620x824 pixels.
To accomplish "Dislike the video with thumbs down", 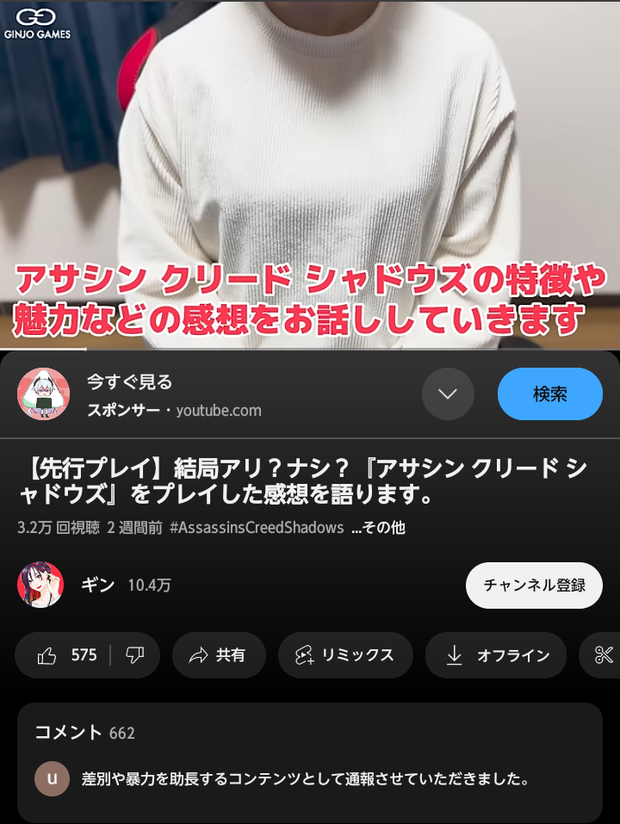I will coord(135,655).
